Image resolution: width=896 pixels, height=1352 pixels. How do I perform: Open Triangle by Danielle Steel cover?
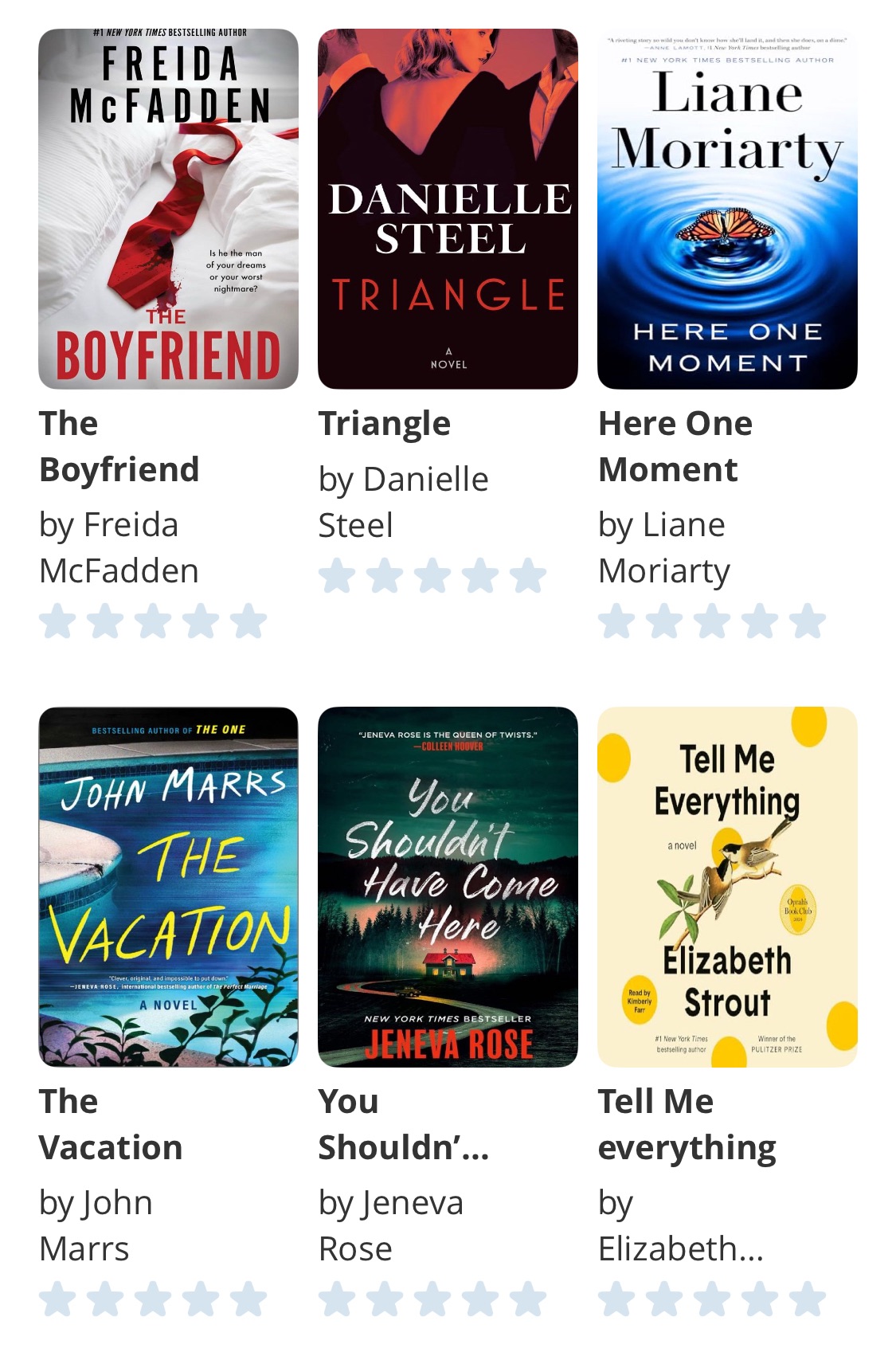pyautogui.click(x=448, y=209)
